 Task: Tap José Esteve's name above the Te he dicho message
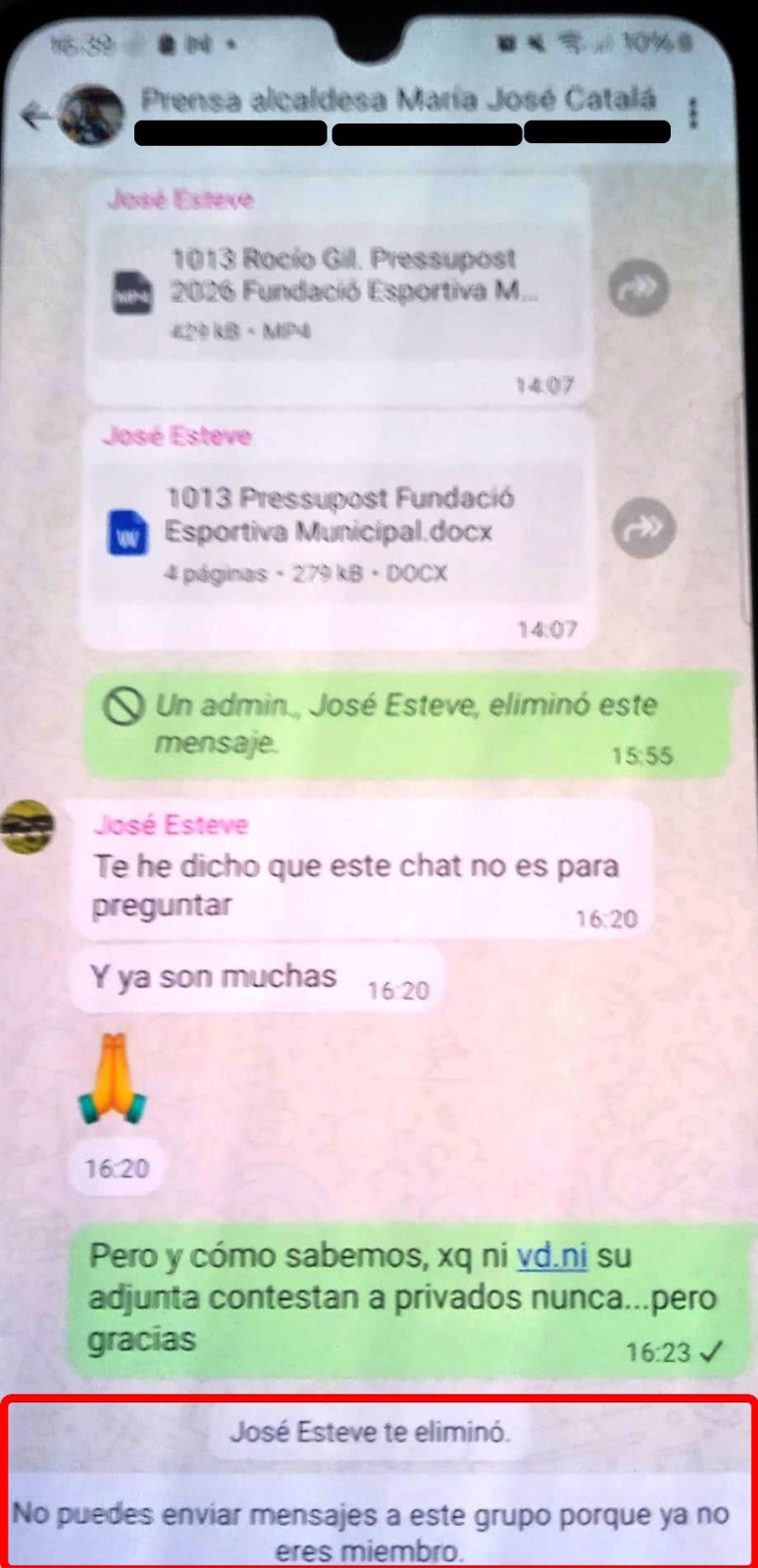click(171, 825)
